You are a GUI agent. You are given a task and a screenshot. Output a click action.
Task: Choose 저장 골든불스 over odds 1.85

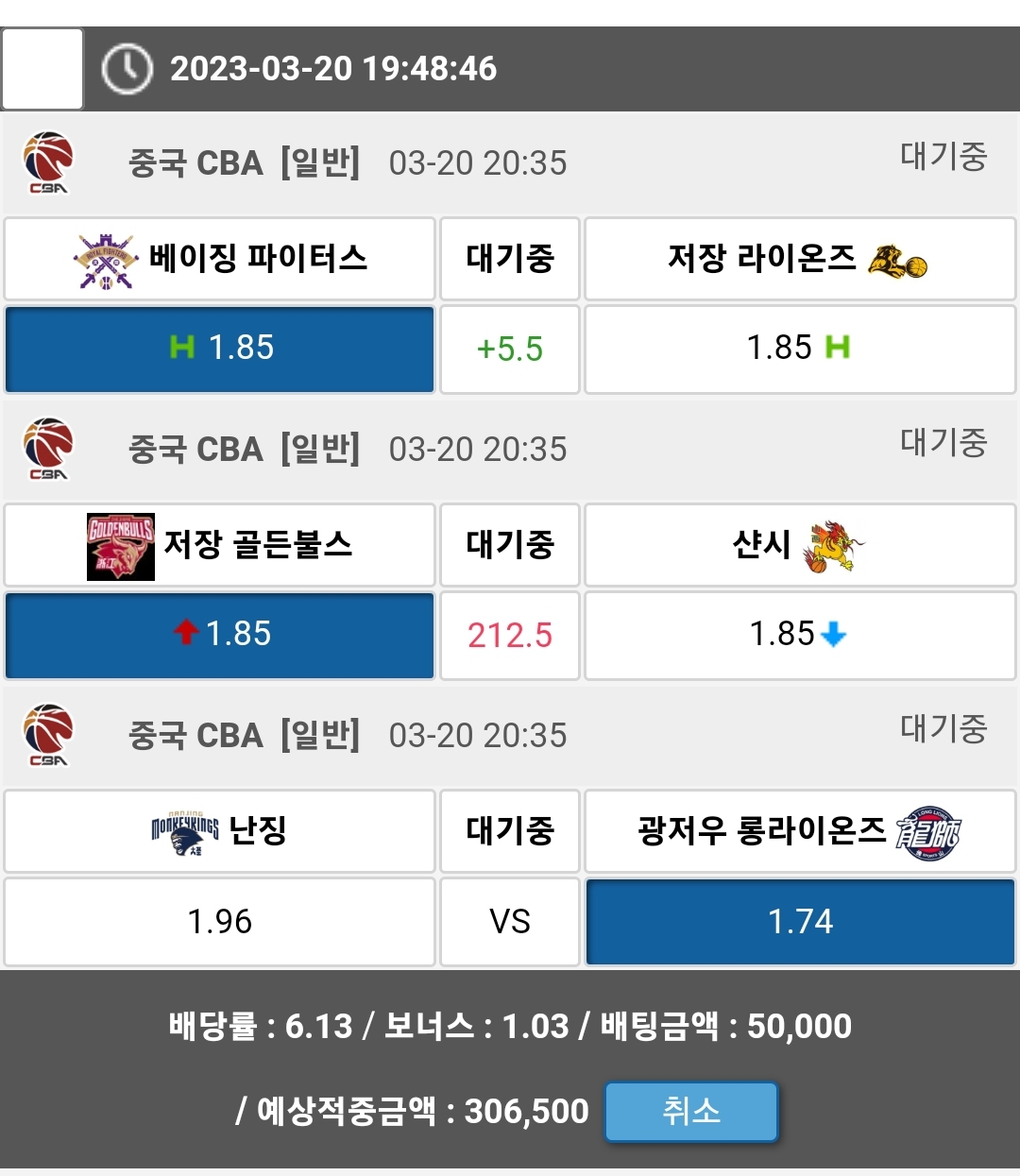point(220,635)
